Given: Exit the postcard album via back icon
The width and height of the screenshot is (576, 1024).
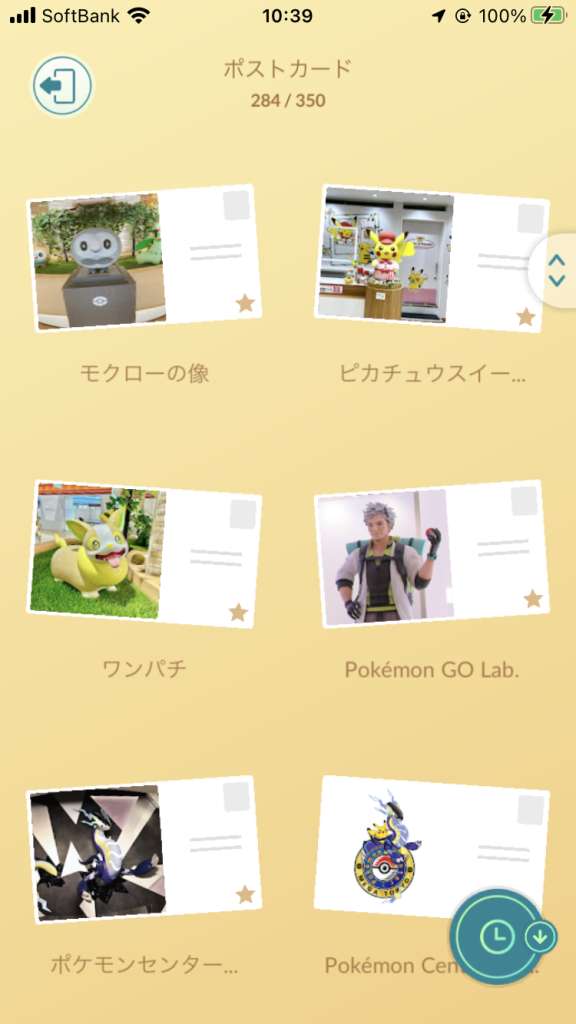Looking at the screenshot, I should tap(63, 86).
